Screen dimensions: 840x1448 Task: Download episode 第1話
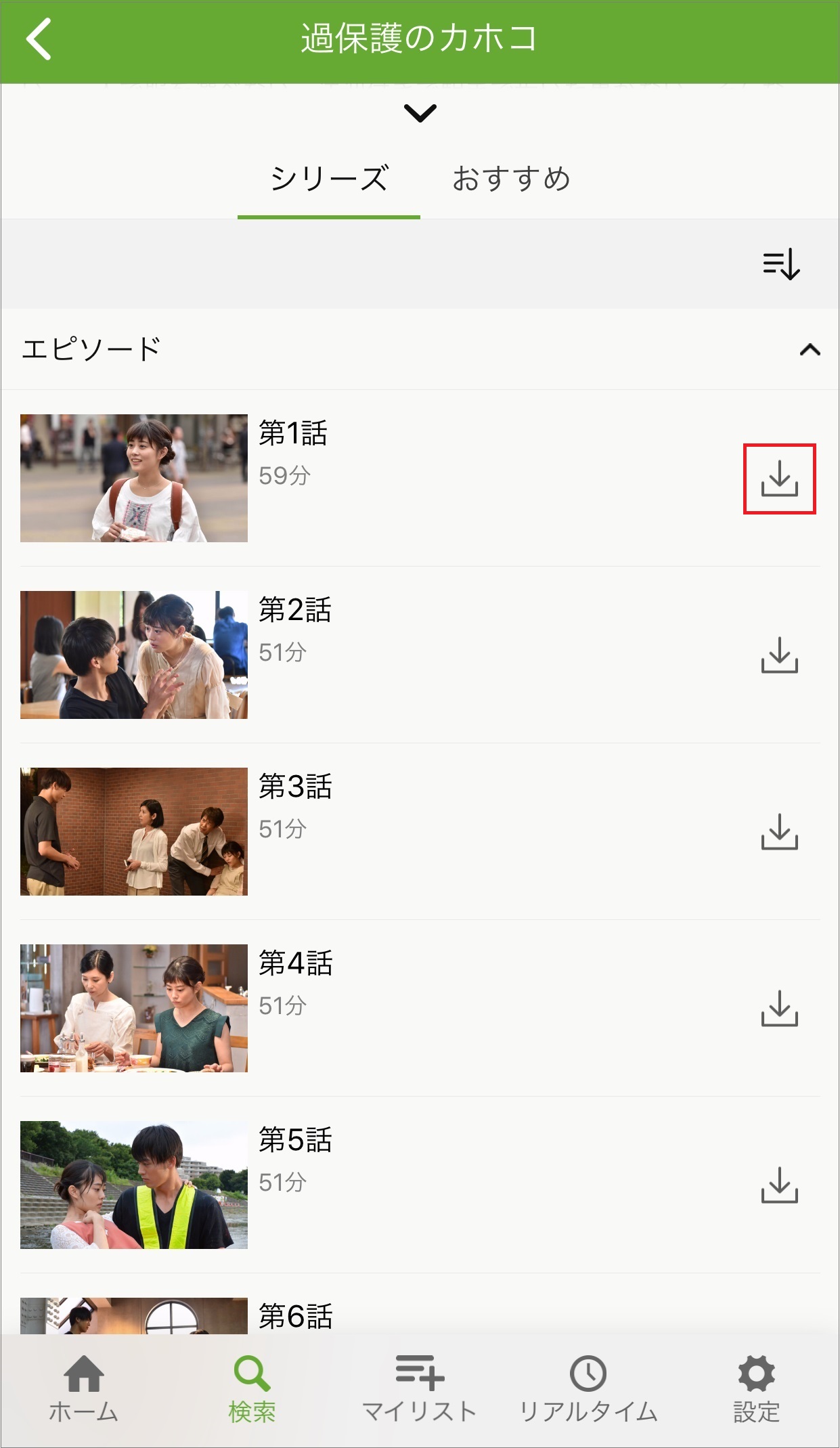pyautogui.click(x=779, y=479)
